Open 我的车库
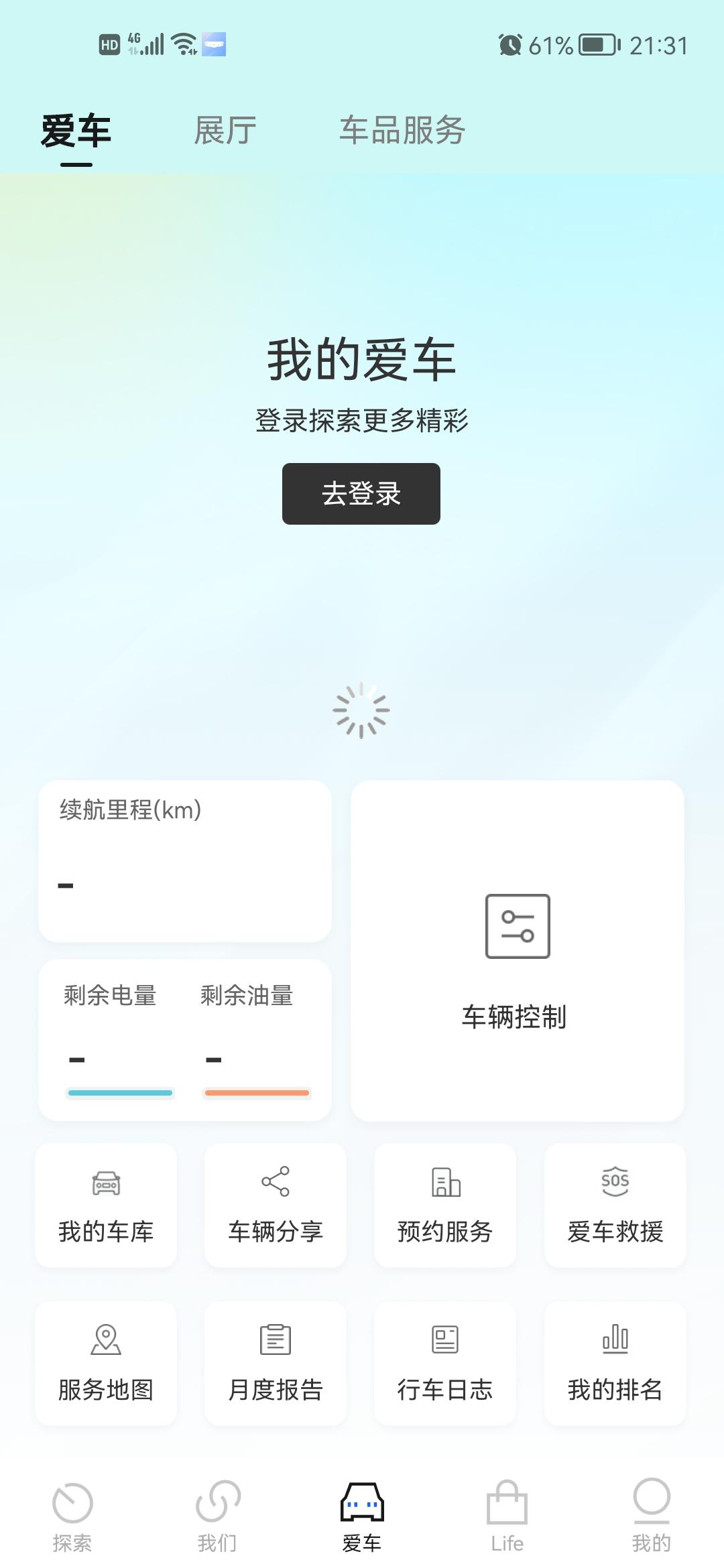This screenshot has width=724, height=1568. [x=106, y=1205]
